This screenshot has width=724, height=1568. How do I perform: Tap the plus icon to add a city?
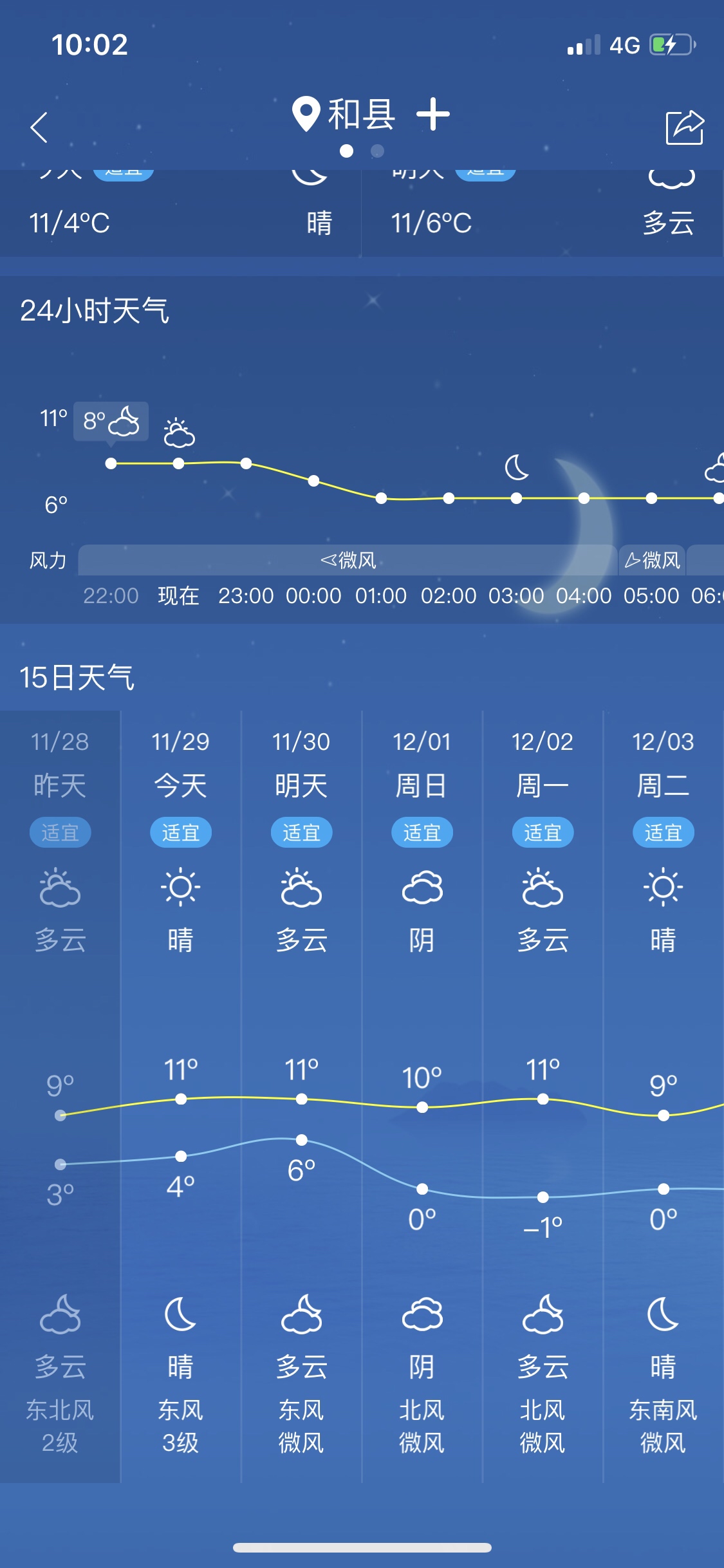tap(434, 114)
